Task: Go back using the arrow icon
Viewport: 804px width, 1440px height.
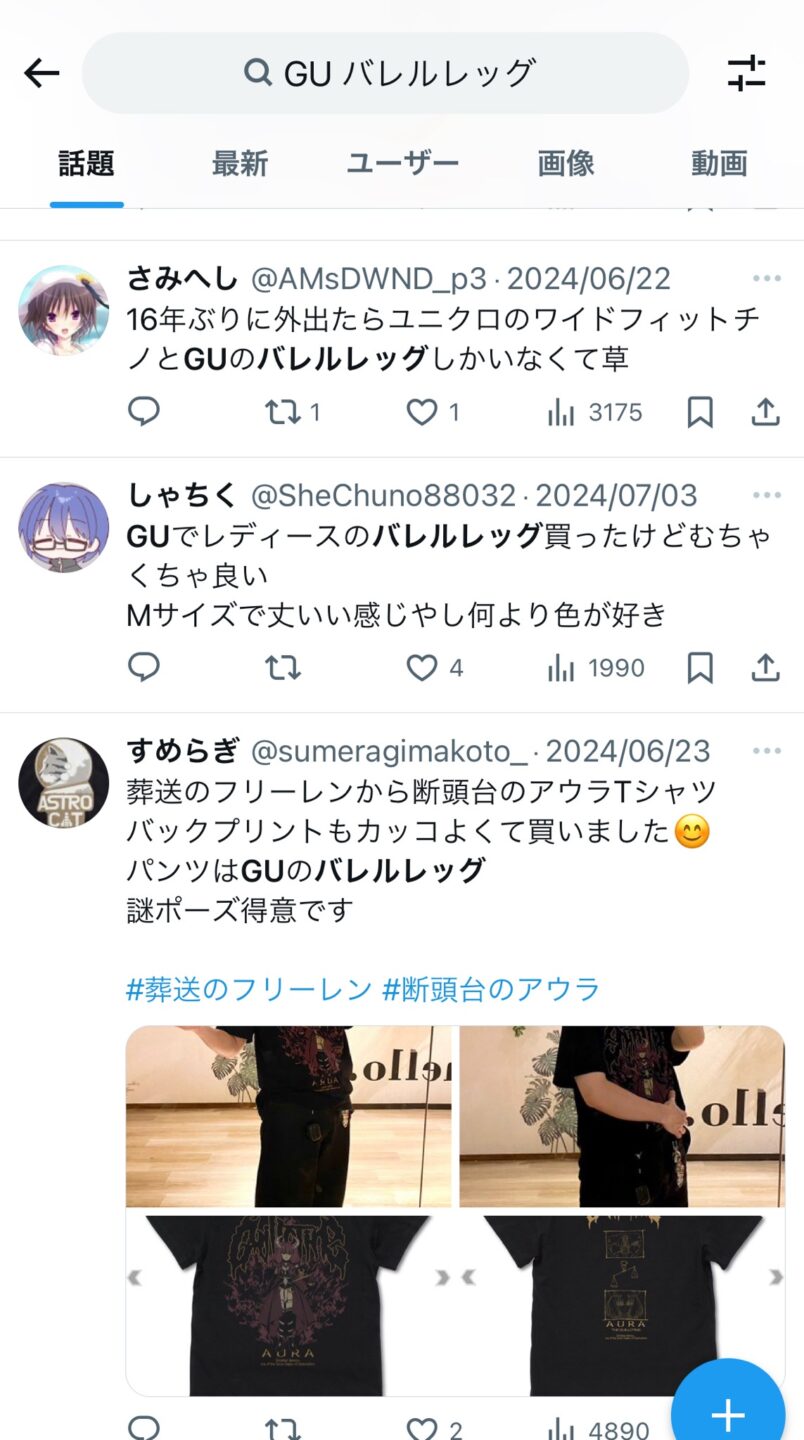Action: (42, 73)
